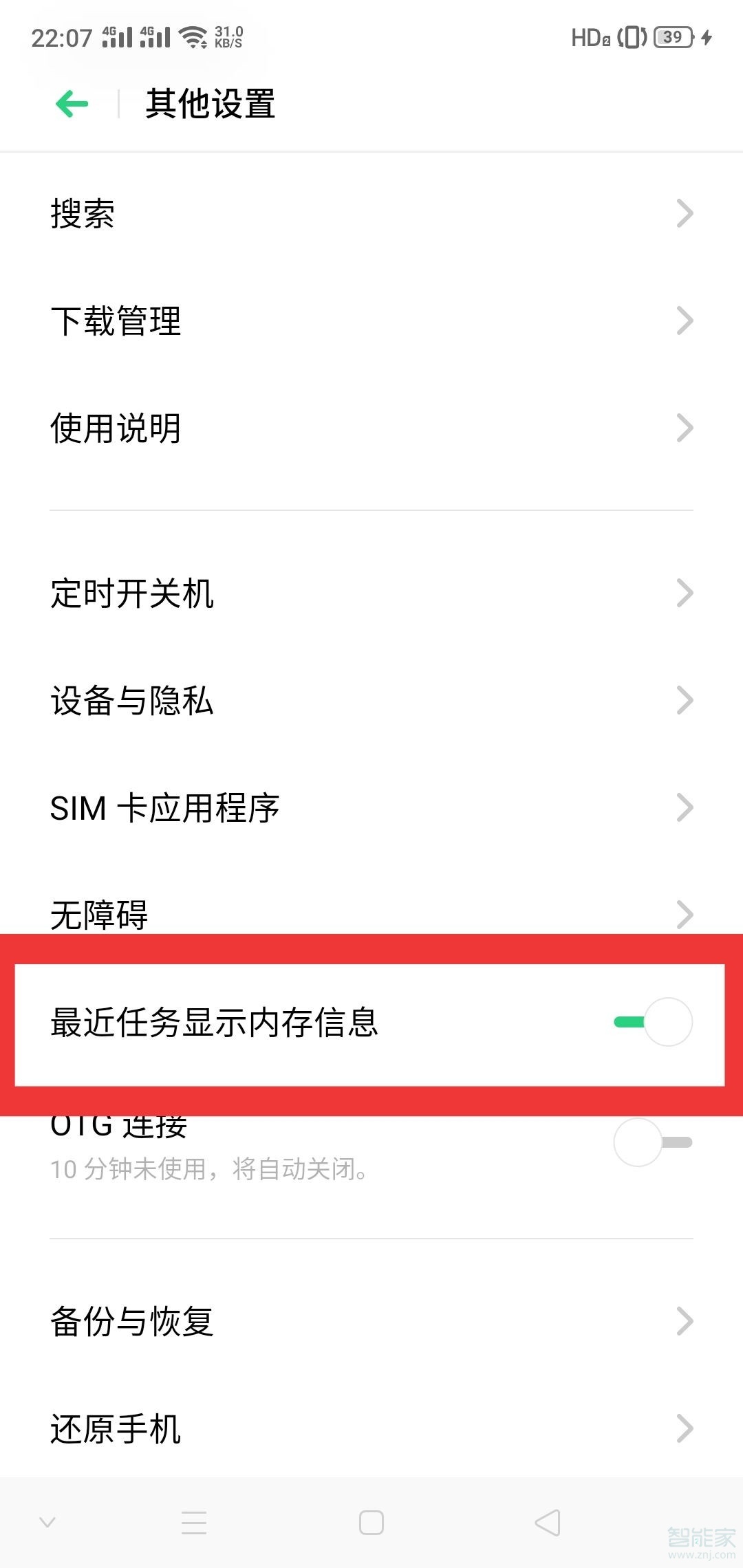Disable 最近任务显示内存信息 switch
Image resolution: width=743 pixels, height=1568 pixels.
pyautogui.click(x=653, y=1022)
